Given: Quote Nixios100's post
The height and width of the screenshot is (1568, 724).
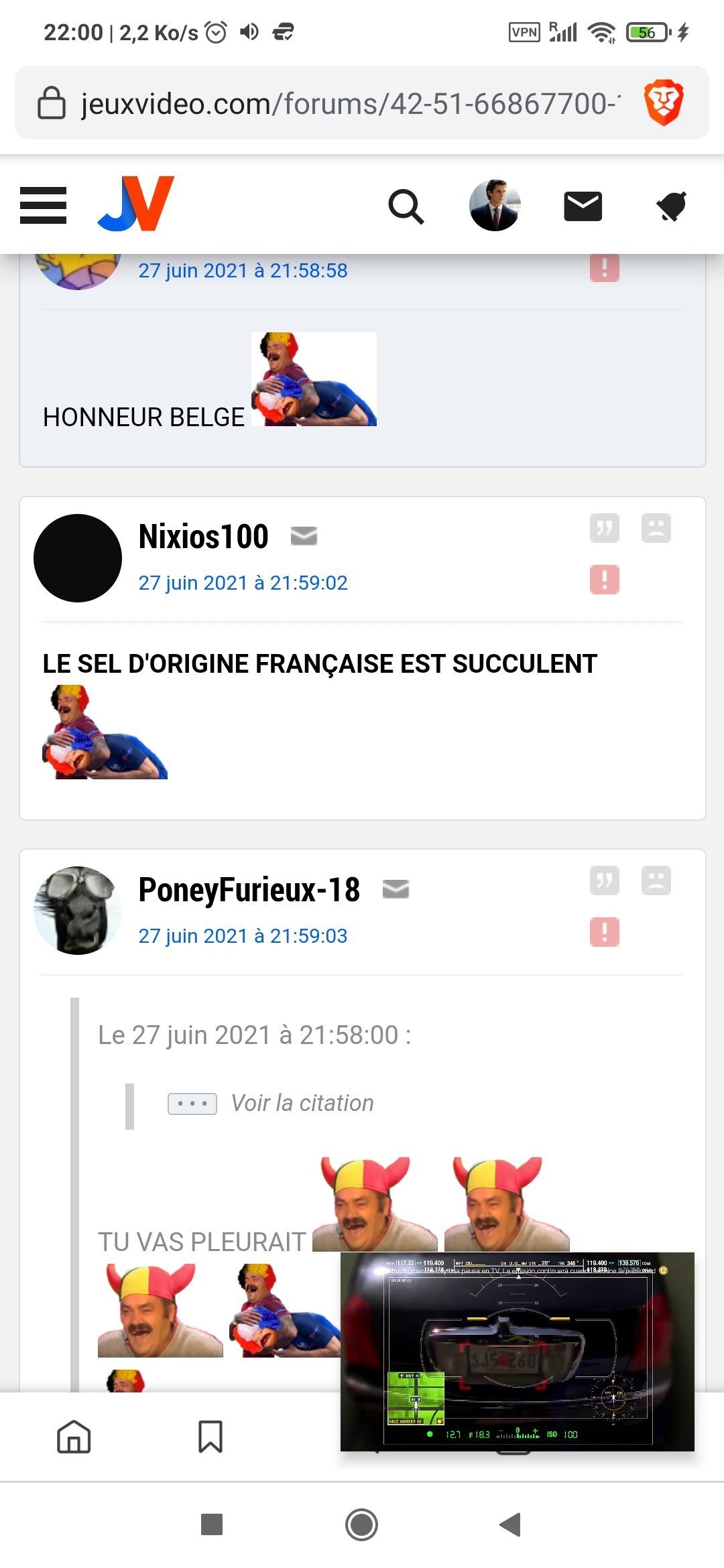Looking at the screenshot, I should 604,528.
